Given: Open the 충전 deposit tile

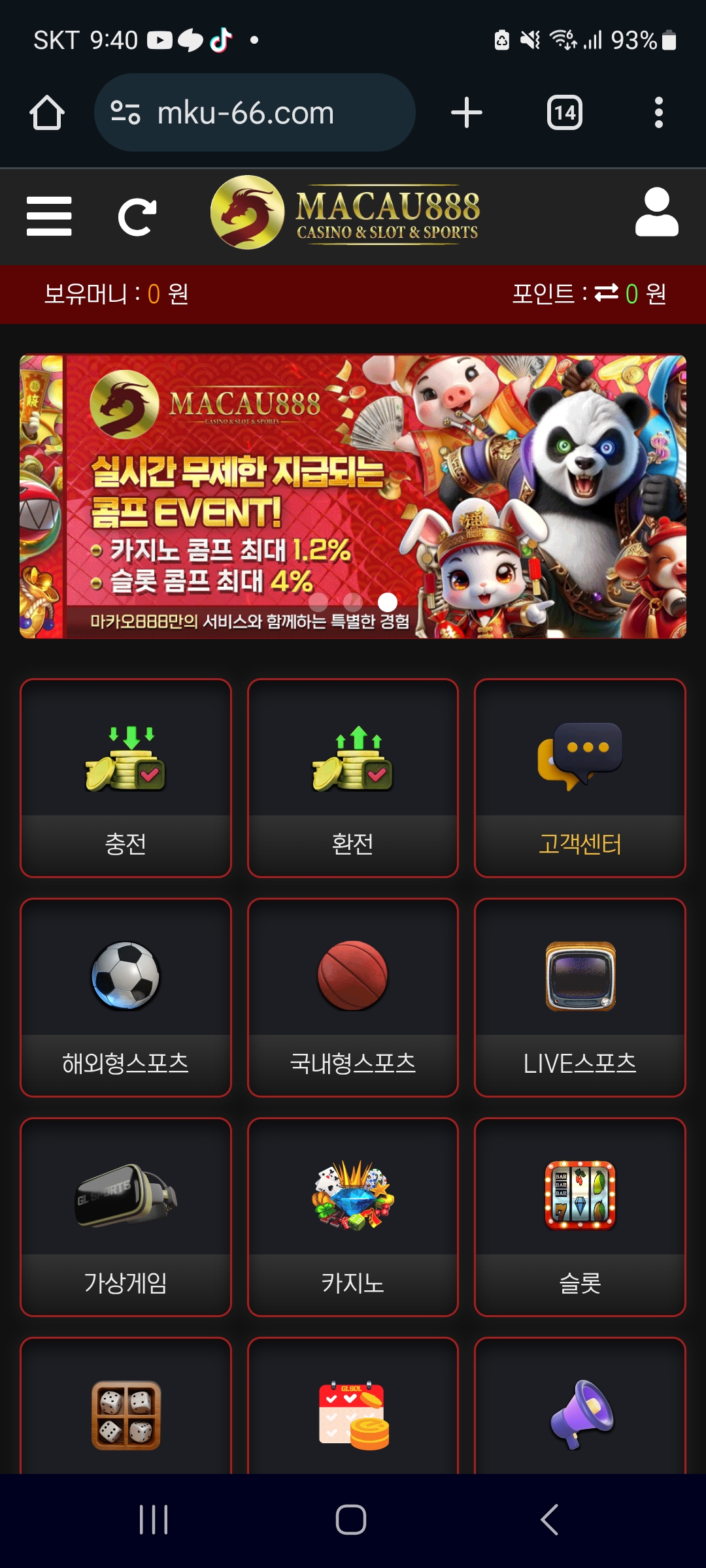Looking at the screenshot, I should (126, 777).
